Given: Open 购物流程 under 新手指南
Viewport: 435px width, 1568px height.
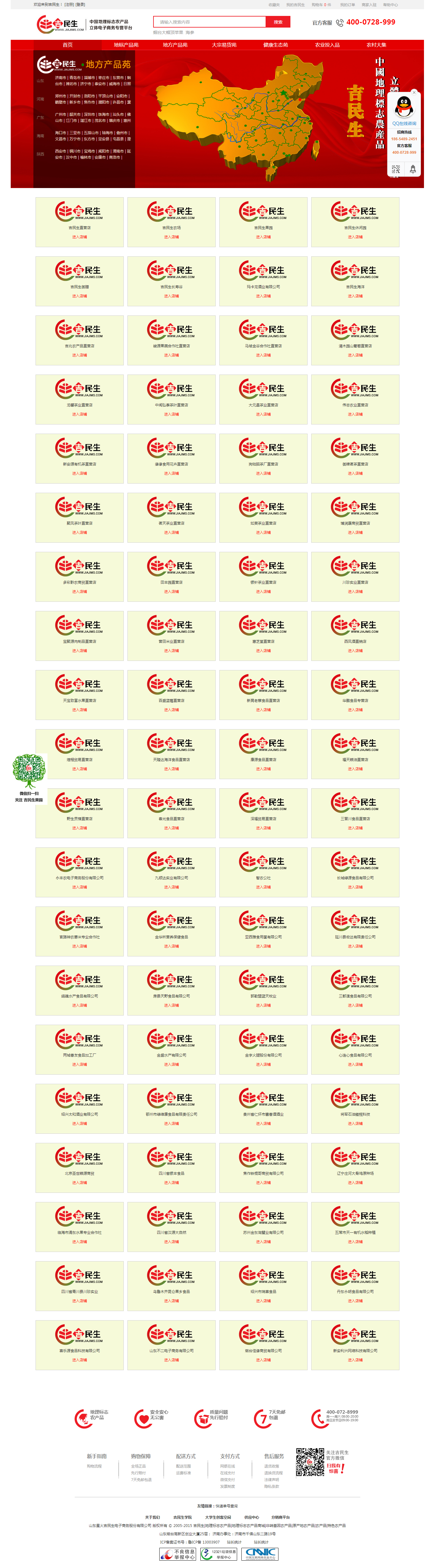Looking at the screenshot, I should [94, 1466].
